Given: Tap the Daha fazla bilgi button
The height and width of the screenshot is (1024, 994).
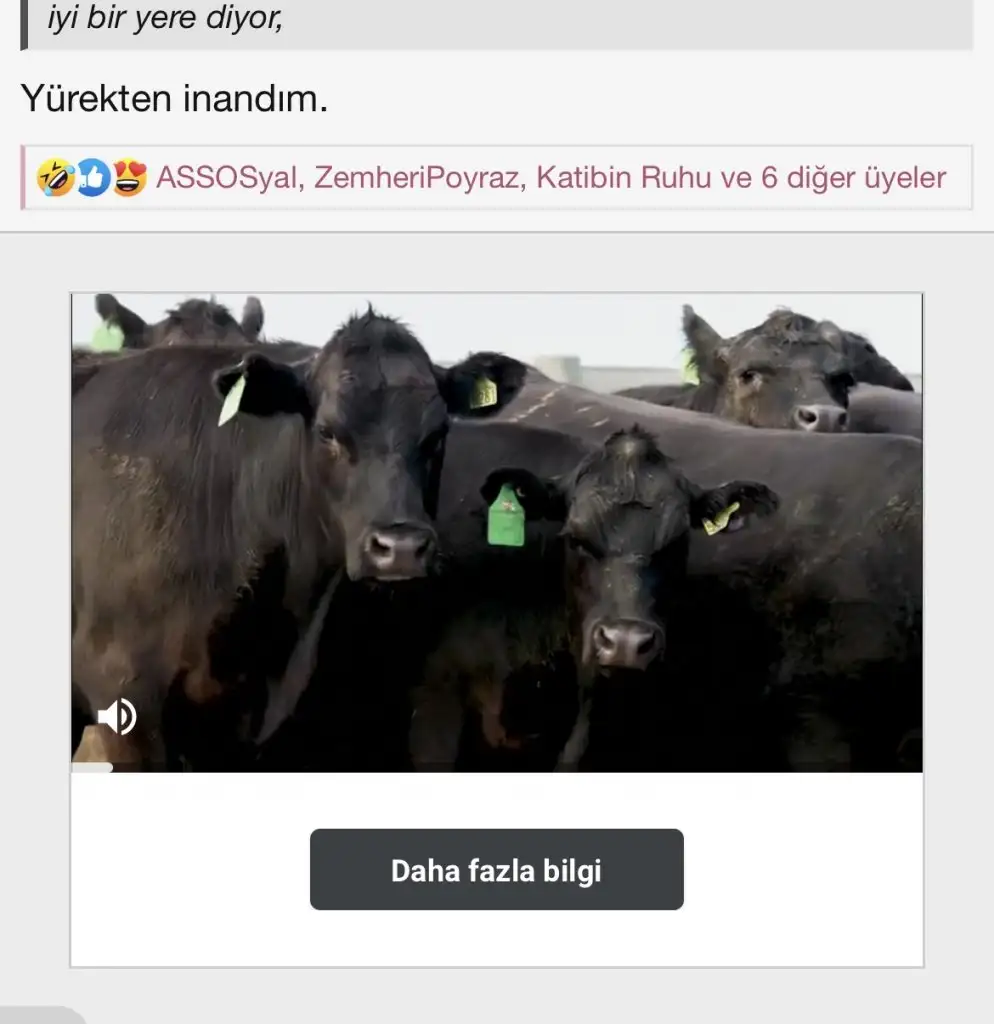Looking at the screenshot, I should (x=496, y=870).
